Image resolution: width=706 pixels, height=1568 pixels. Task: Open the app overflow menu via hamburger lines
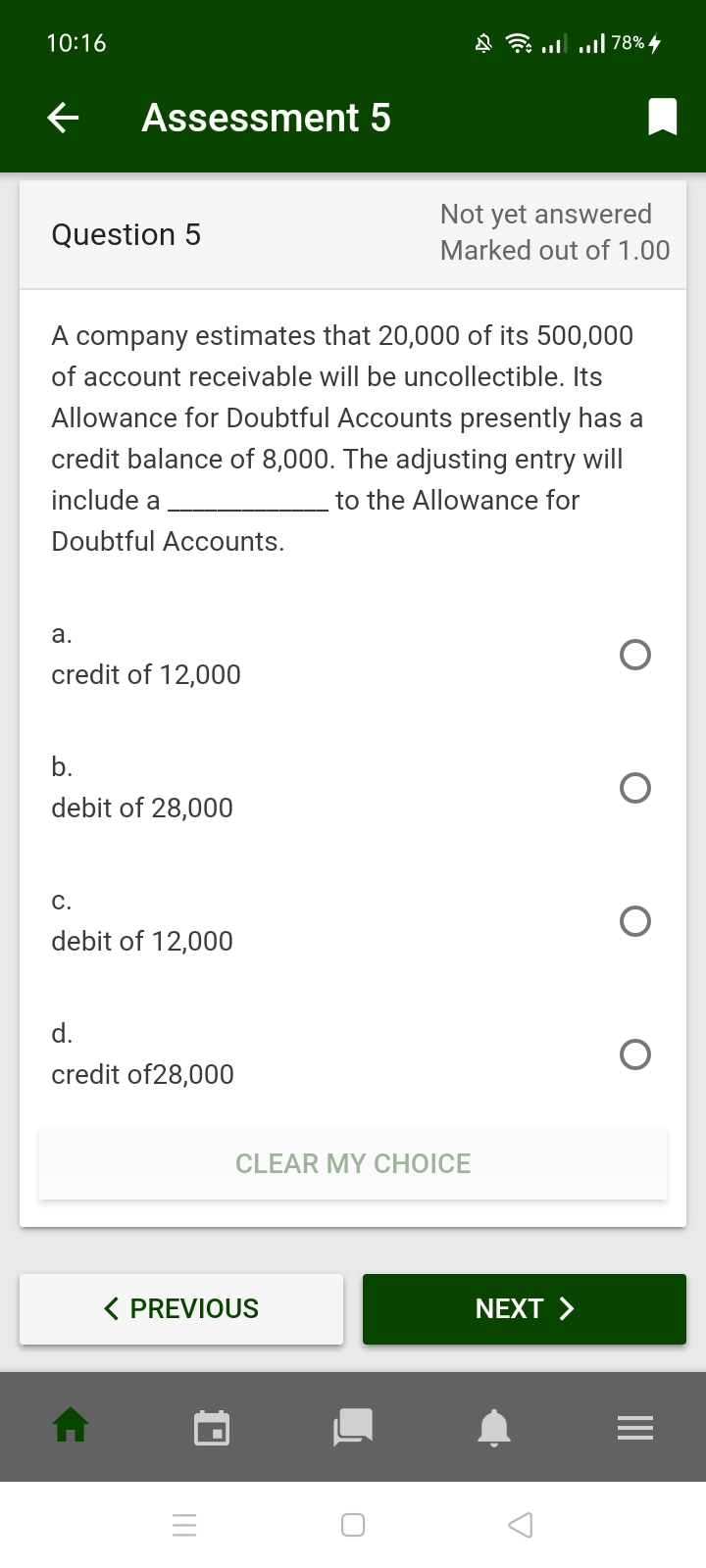pos(634,1428)
